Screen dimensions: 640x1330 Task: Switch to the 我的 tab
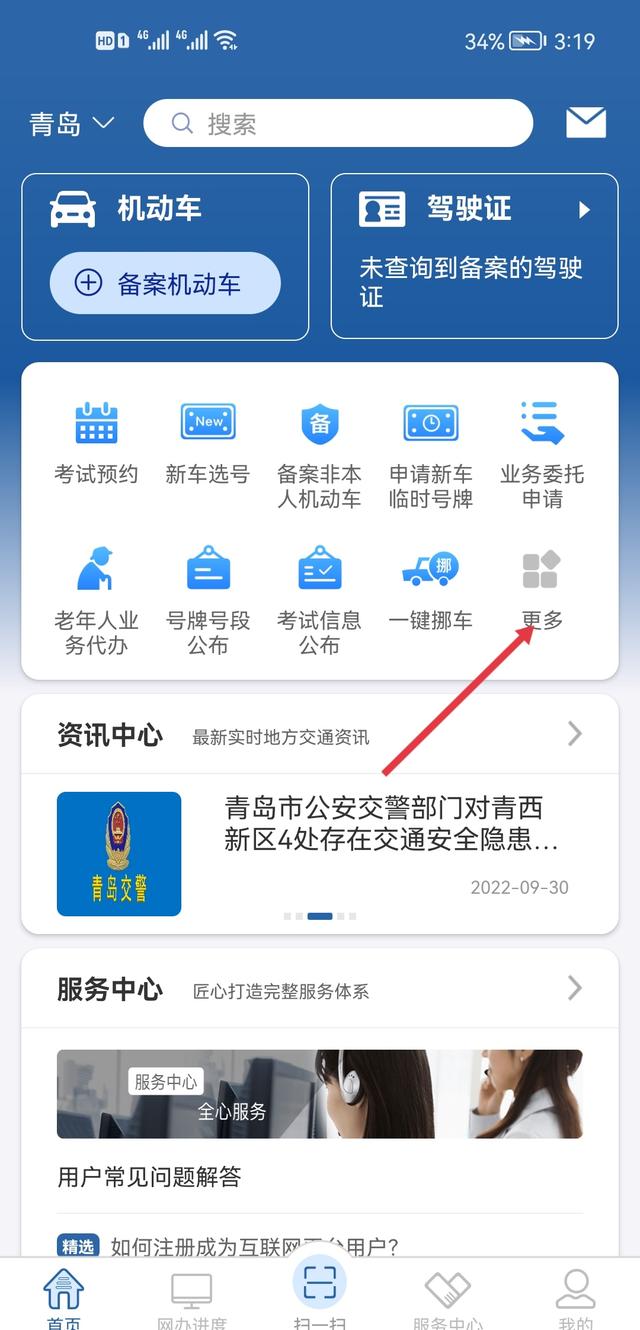coord(575,1298)
